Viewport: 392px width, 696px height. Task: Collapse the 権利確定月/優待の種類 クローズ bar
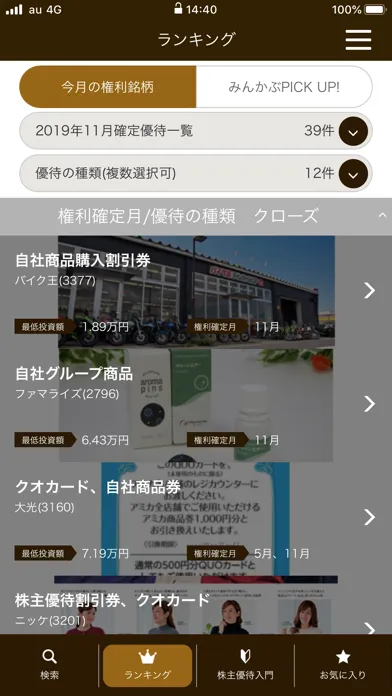click(x=196, y=217)
